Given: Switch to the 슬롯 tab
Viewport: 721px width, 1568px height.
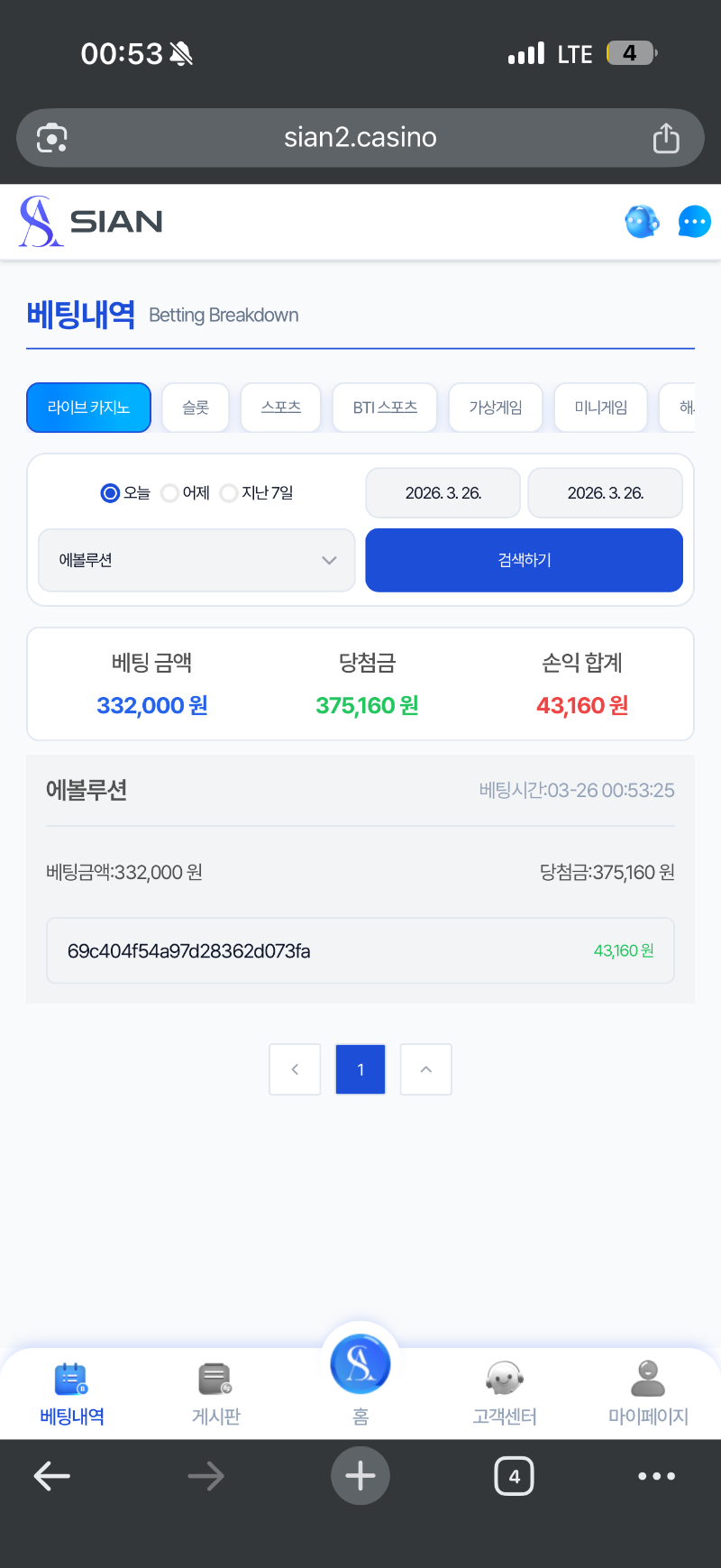Looking at the screenshot, I should [x=196, y=408].
